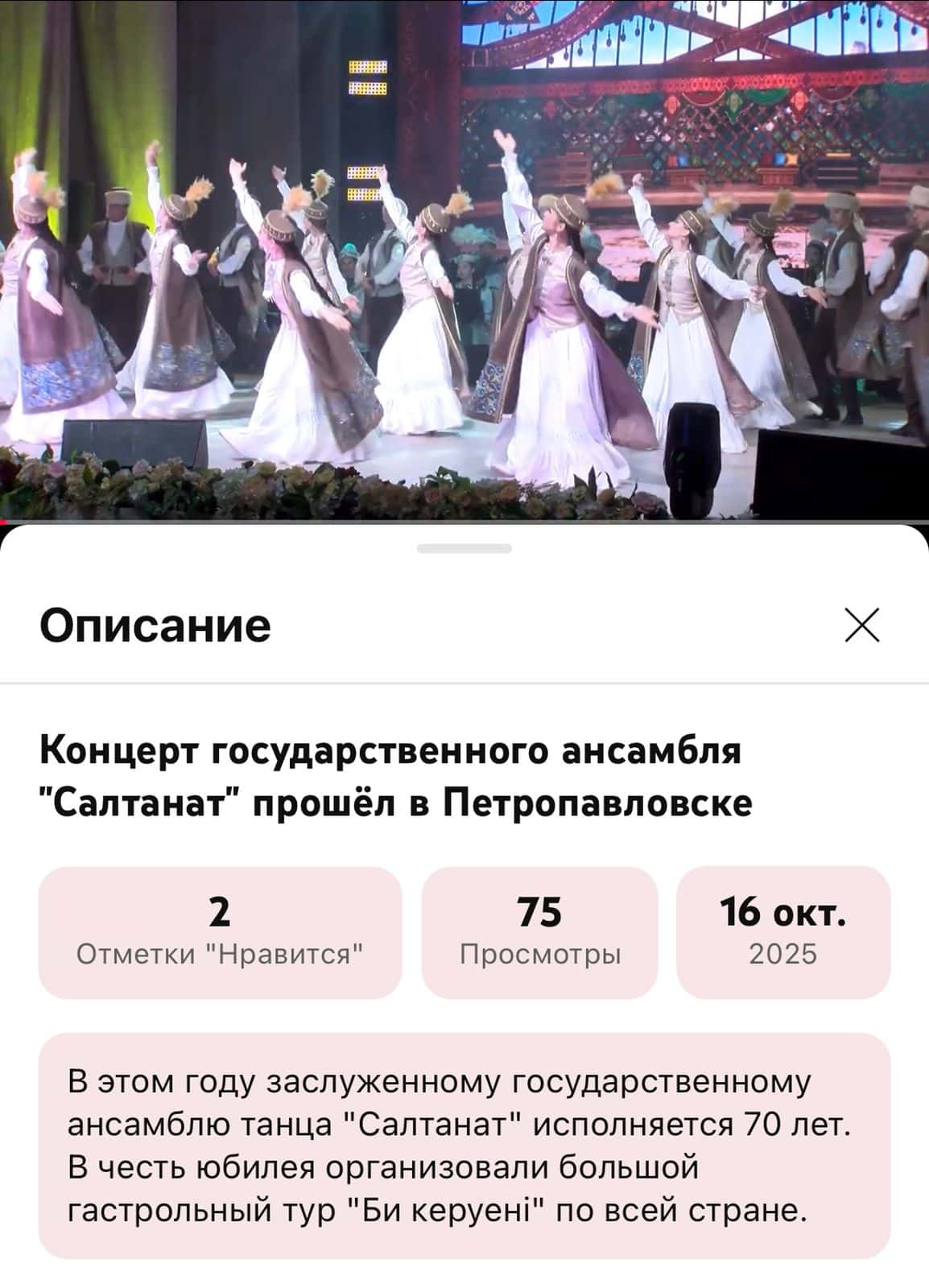Screen dimensions: 929x1288
Task: Tap the drag handle of the description sheet
Action: pos(464,549)
